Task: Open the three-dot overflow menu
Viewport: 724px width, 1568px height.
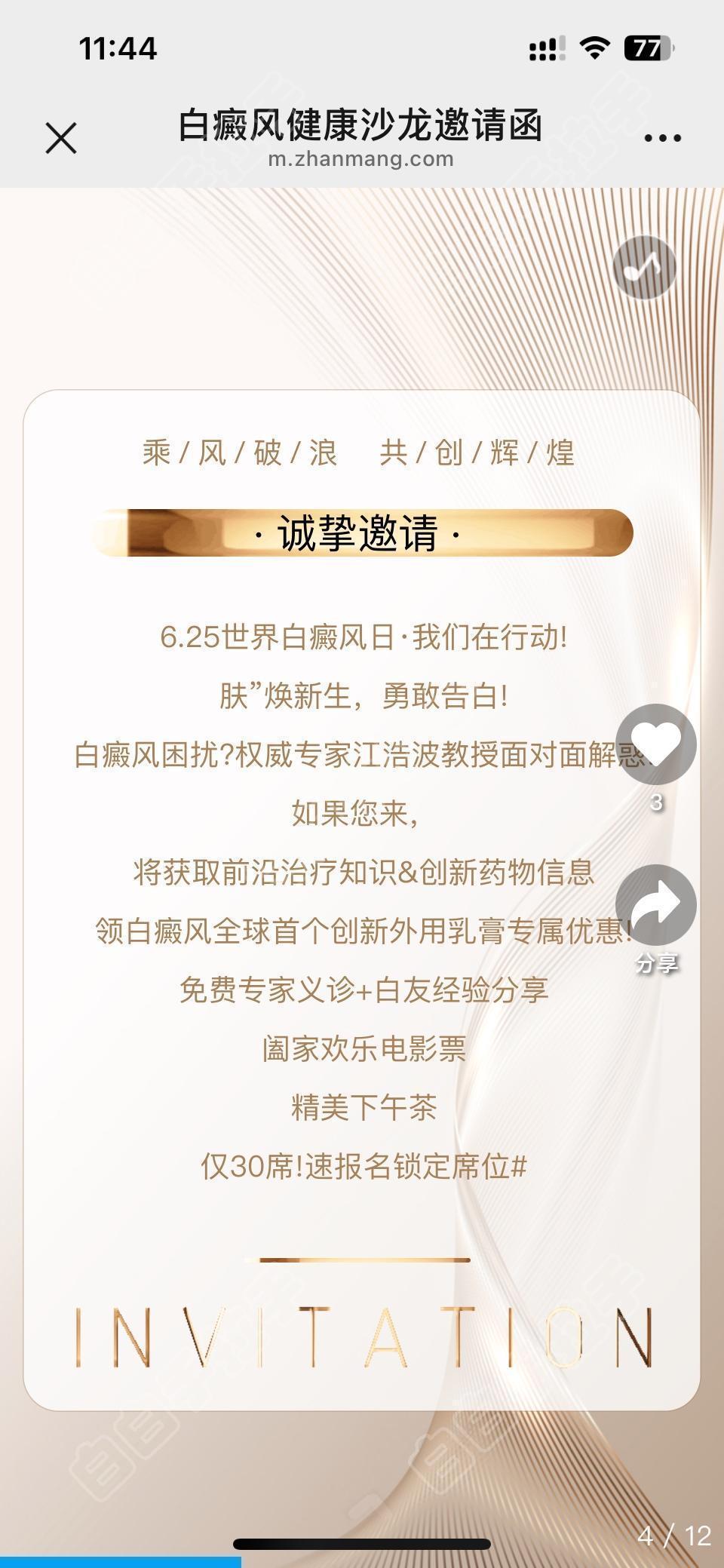Action: click(x=662, y=138)
